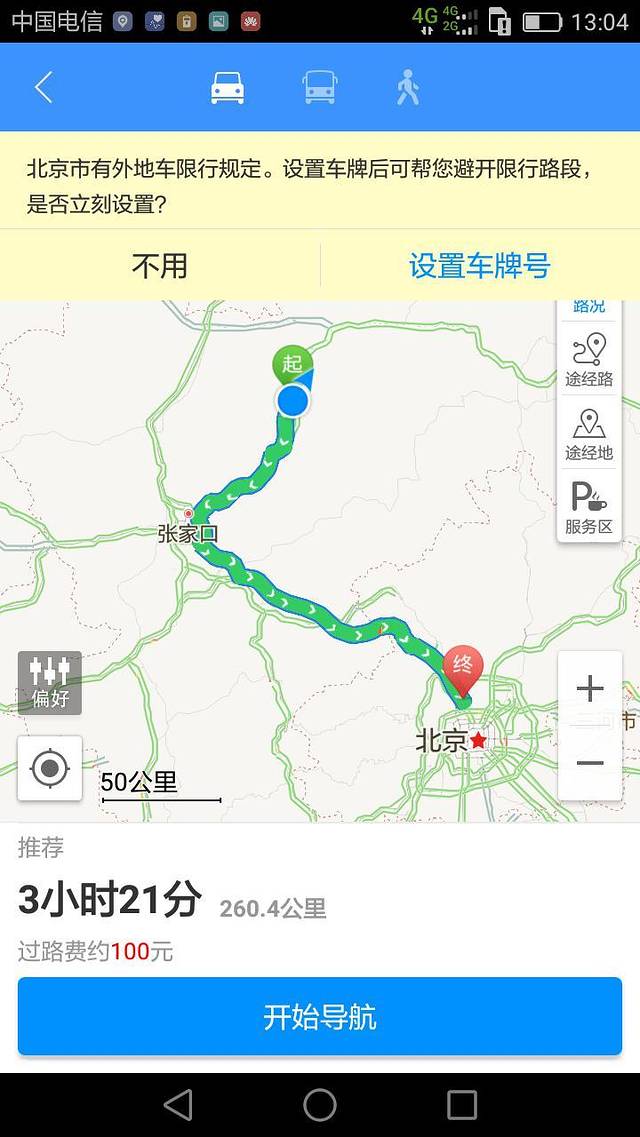Toggle the 路况 traffic layer

[x=589, y=307]
